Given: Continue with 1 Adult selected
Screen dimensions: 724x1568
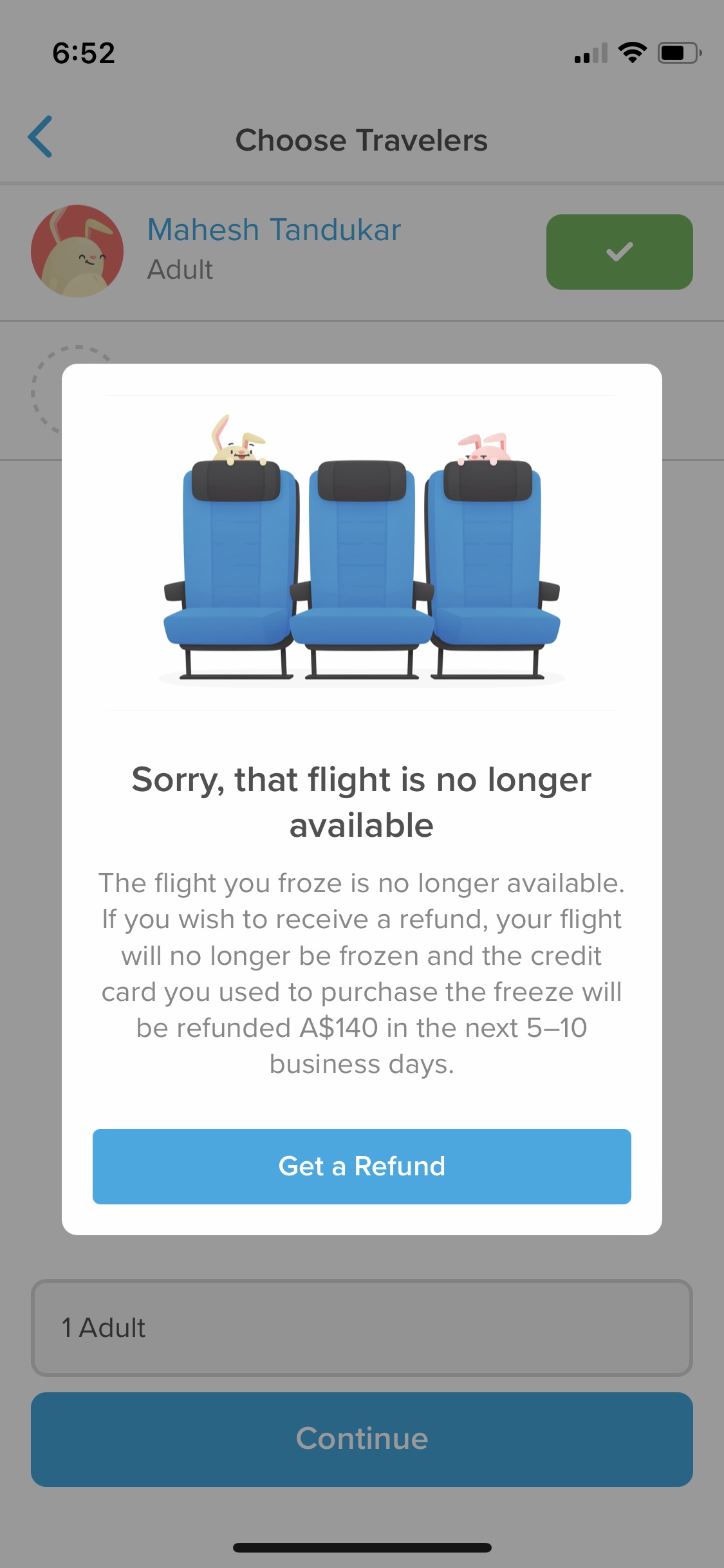Looking at the screenshot, I should click(x=362, y=1439).
